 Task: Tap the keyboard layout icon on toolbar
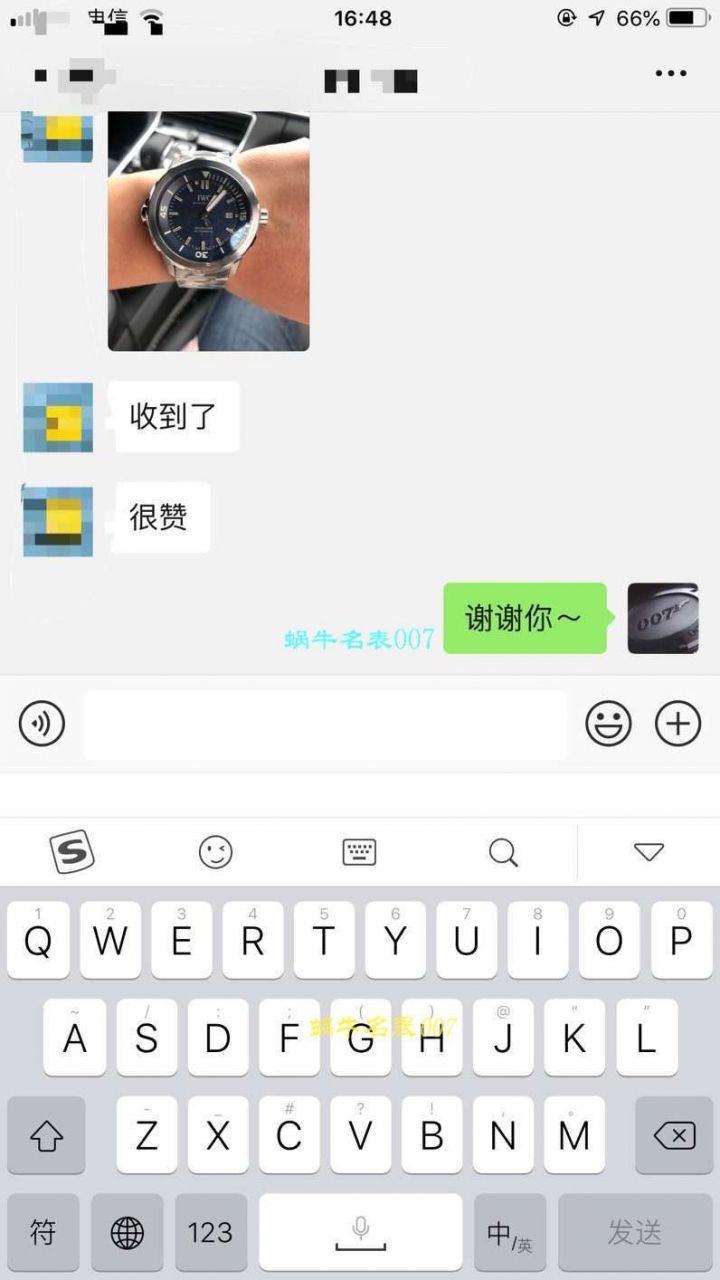click(x=360, y=852)
